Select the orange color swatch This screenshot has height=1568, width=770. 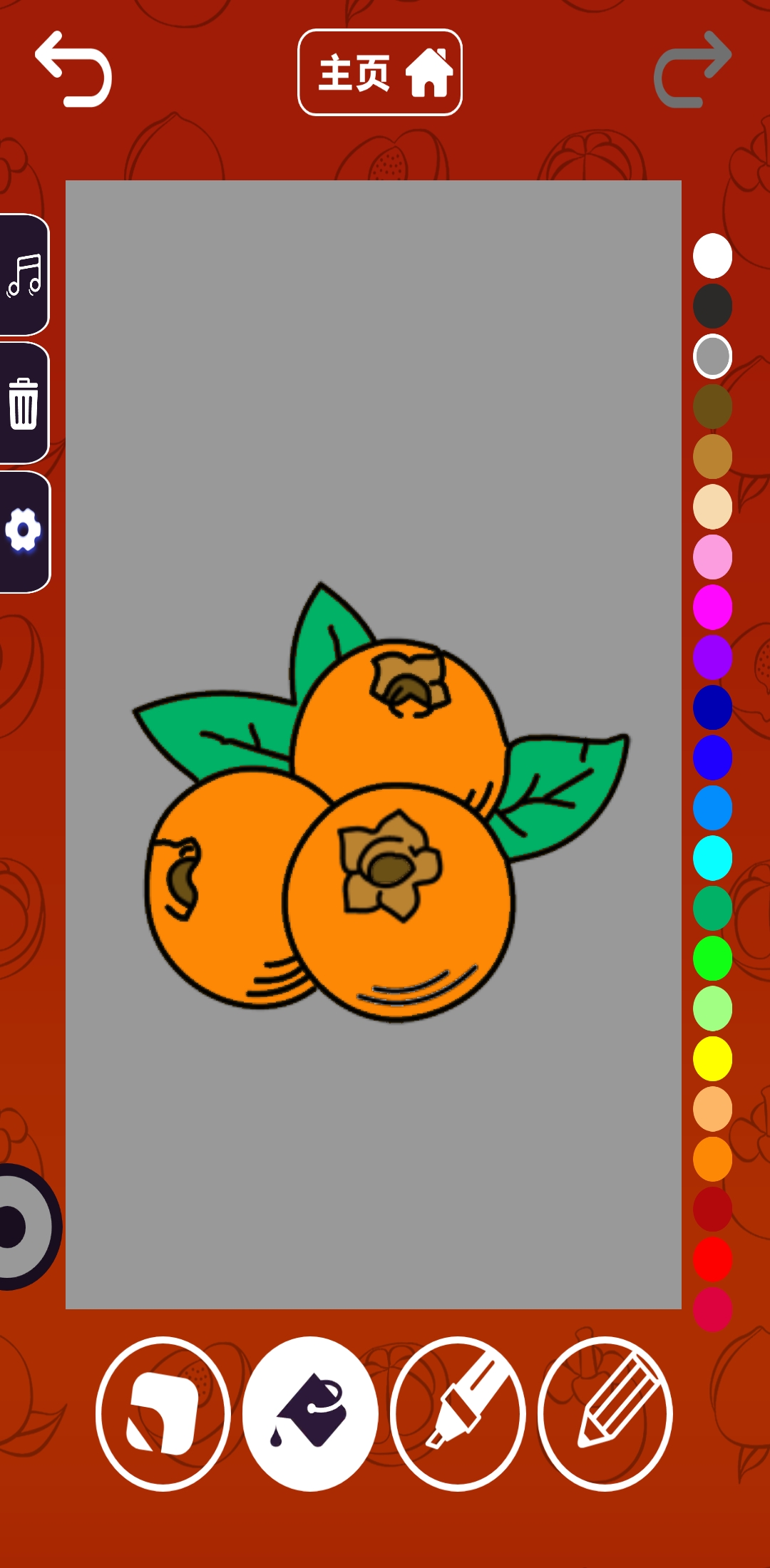tap(712, 1159)
